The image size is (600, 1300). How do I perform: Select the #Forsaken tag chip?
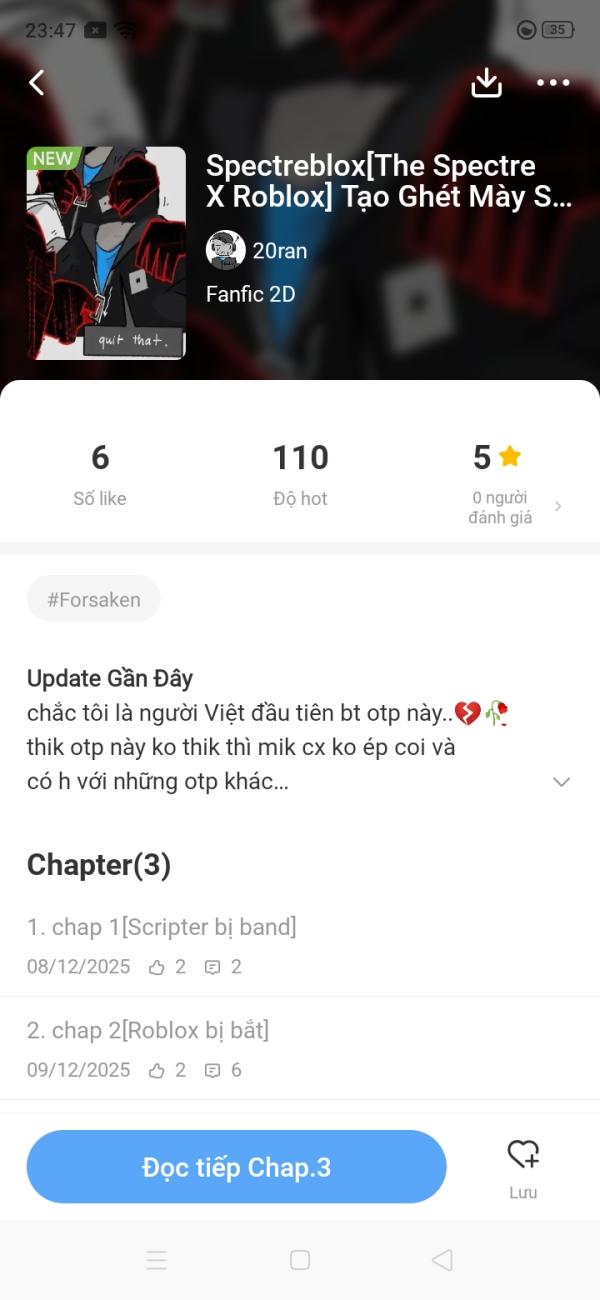[94, 600]
